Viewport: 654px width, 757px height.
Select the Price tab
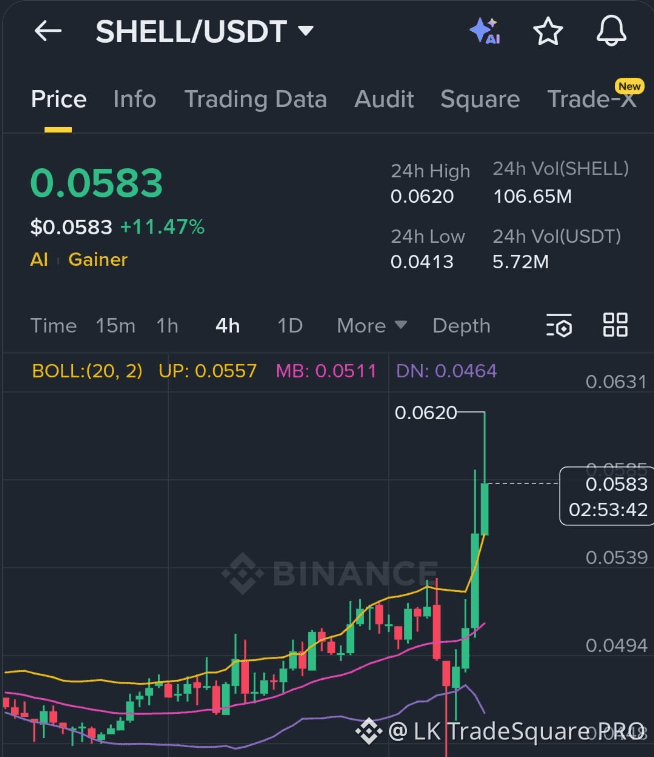(x=58, y=99)
